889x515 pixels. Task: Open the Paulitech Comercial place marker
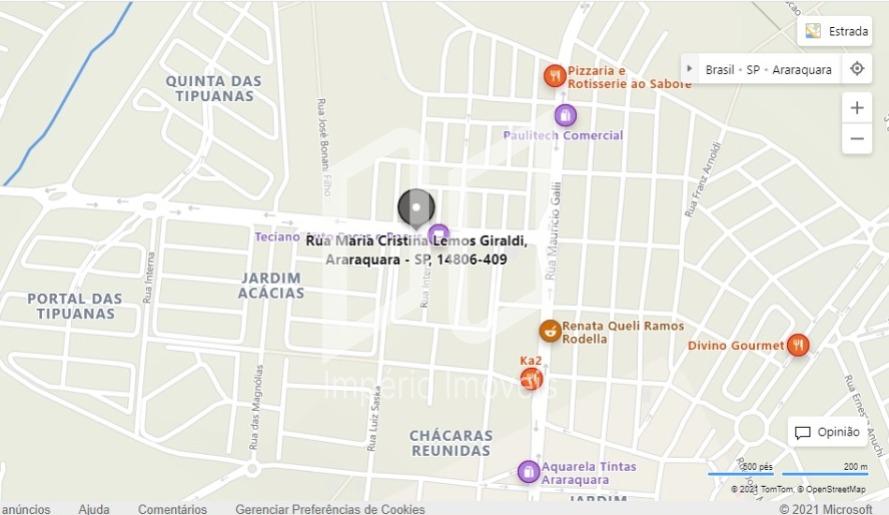565,115
